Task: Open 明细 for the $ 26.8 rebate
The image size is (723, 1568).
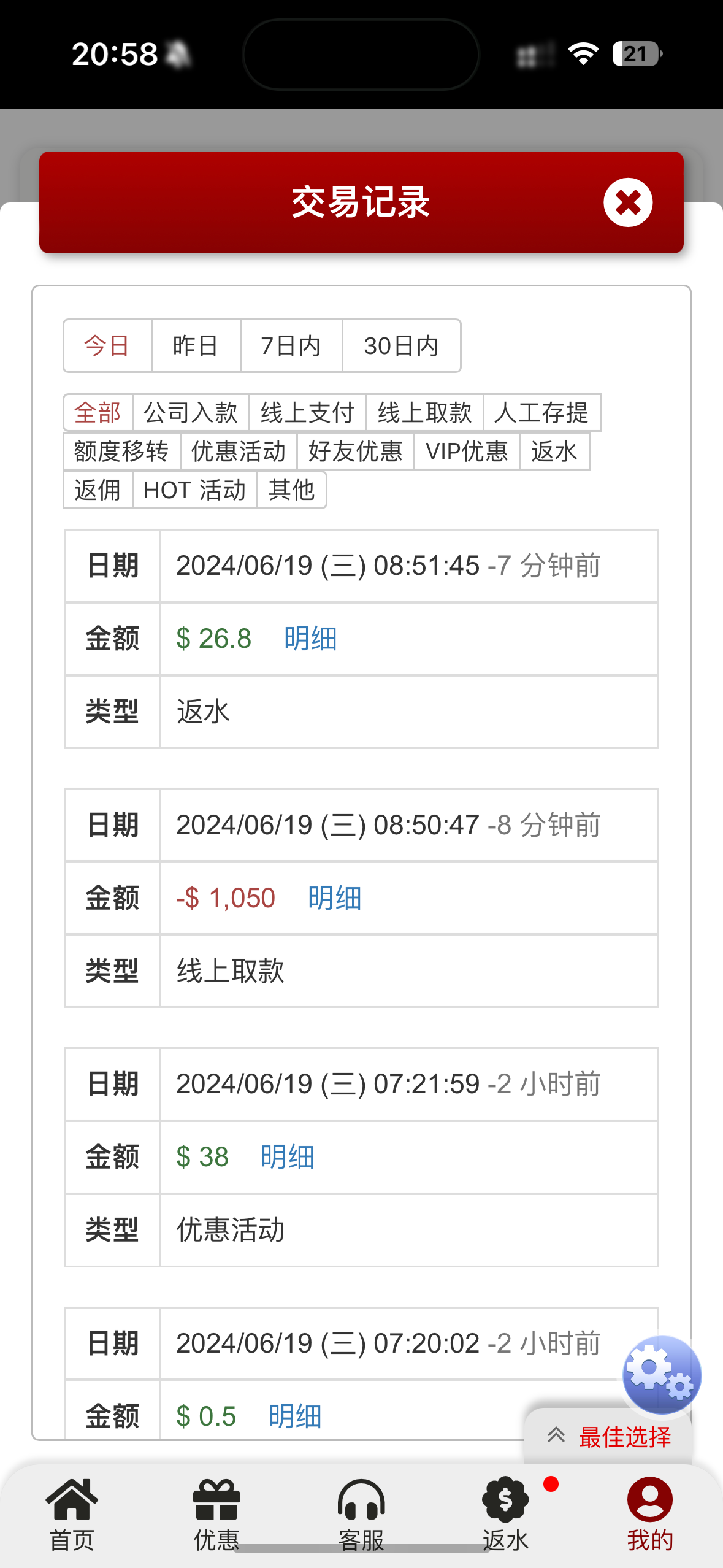Action: (x=310, y=639)
